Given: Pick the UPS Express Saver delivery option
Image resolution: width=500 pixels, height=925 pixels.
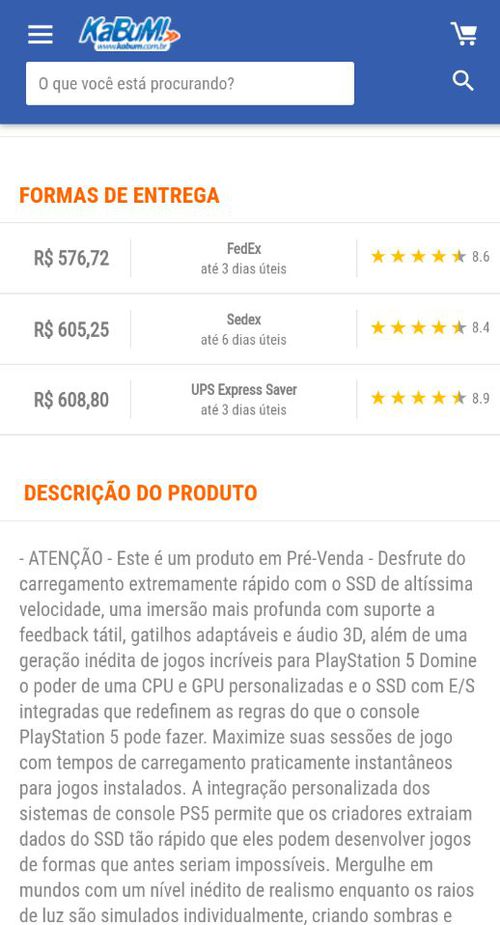Looking at the screenshot, I should click(x=250, y=399).
